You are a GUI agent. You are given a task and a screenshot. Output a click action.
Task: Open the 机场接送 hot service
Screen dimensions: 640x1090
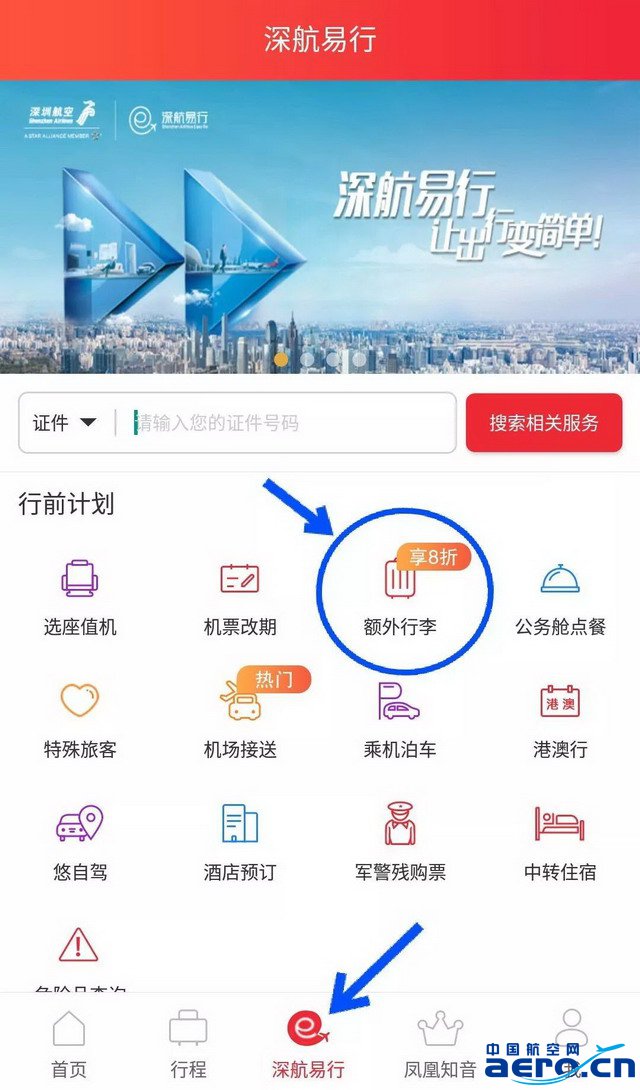coord(240,718)
